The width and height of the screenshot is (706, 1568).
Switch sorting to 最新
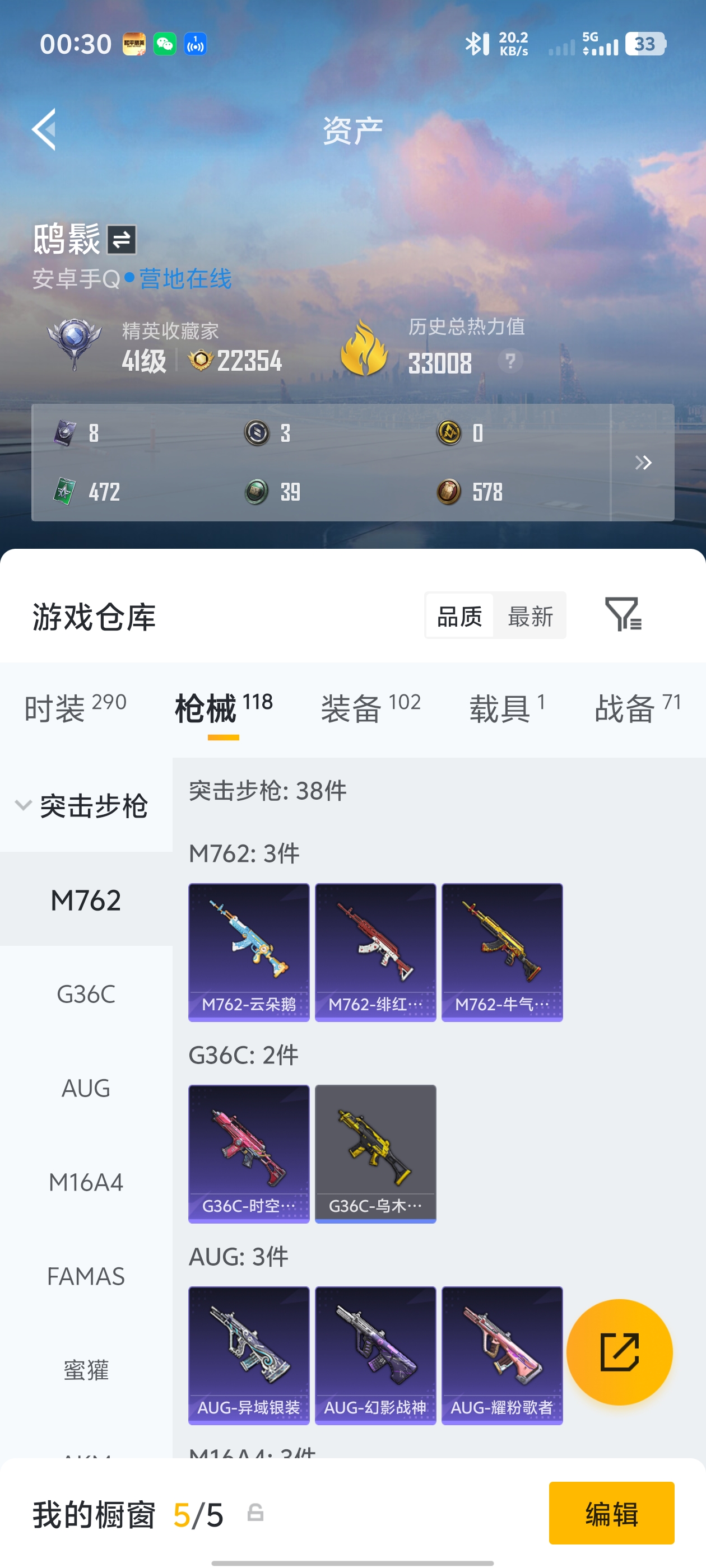[531, 616]
